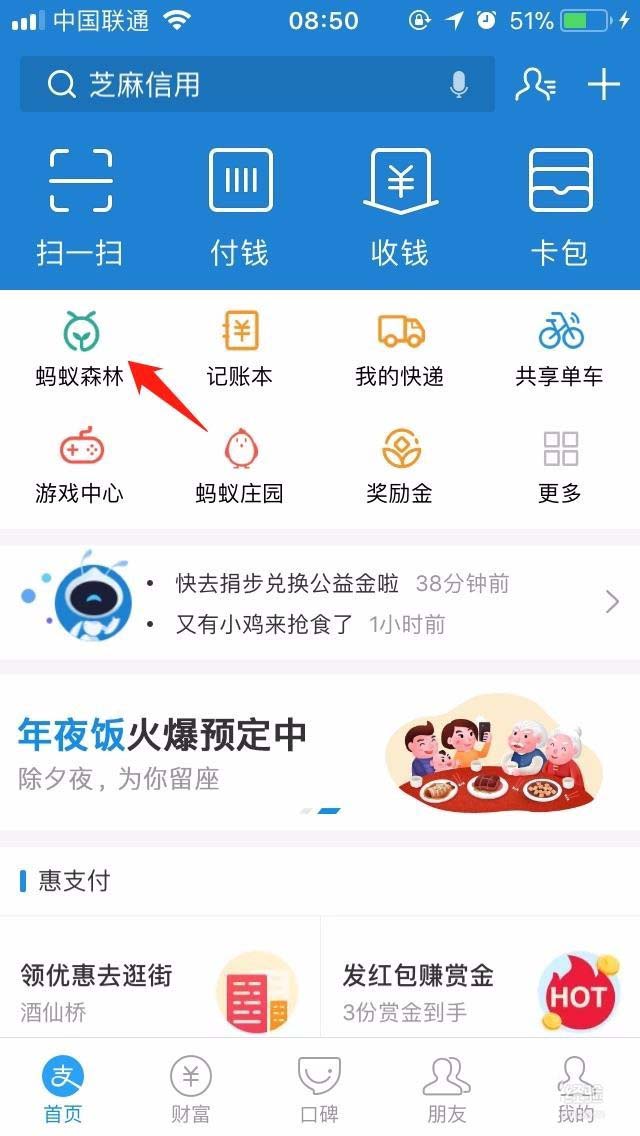The height and width of the screenshot is (1136, 640).
Task: Tap 更多 to see more apps
Action: click(x=560, y=464)
